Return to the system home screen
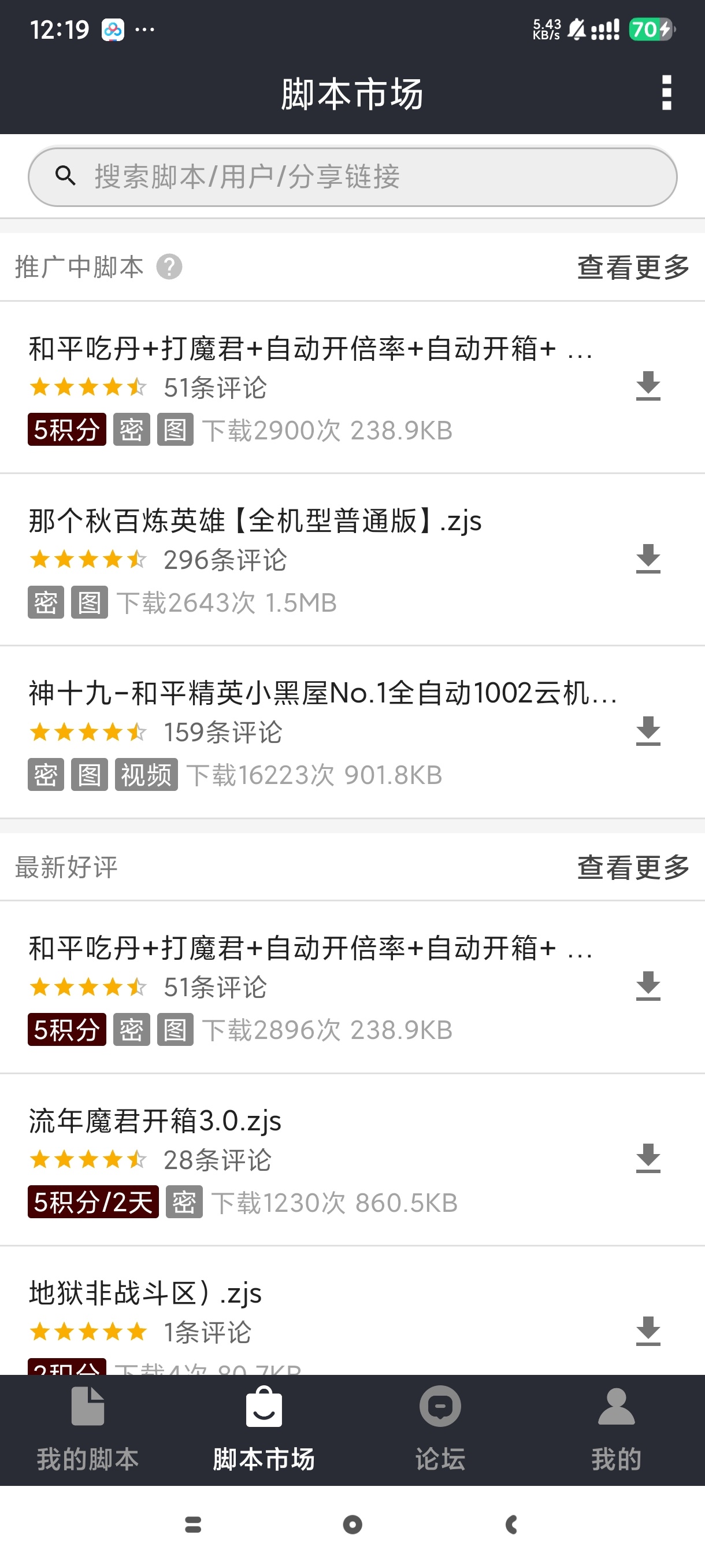 coord(352,1524)
